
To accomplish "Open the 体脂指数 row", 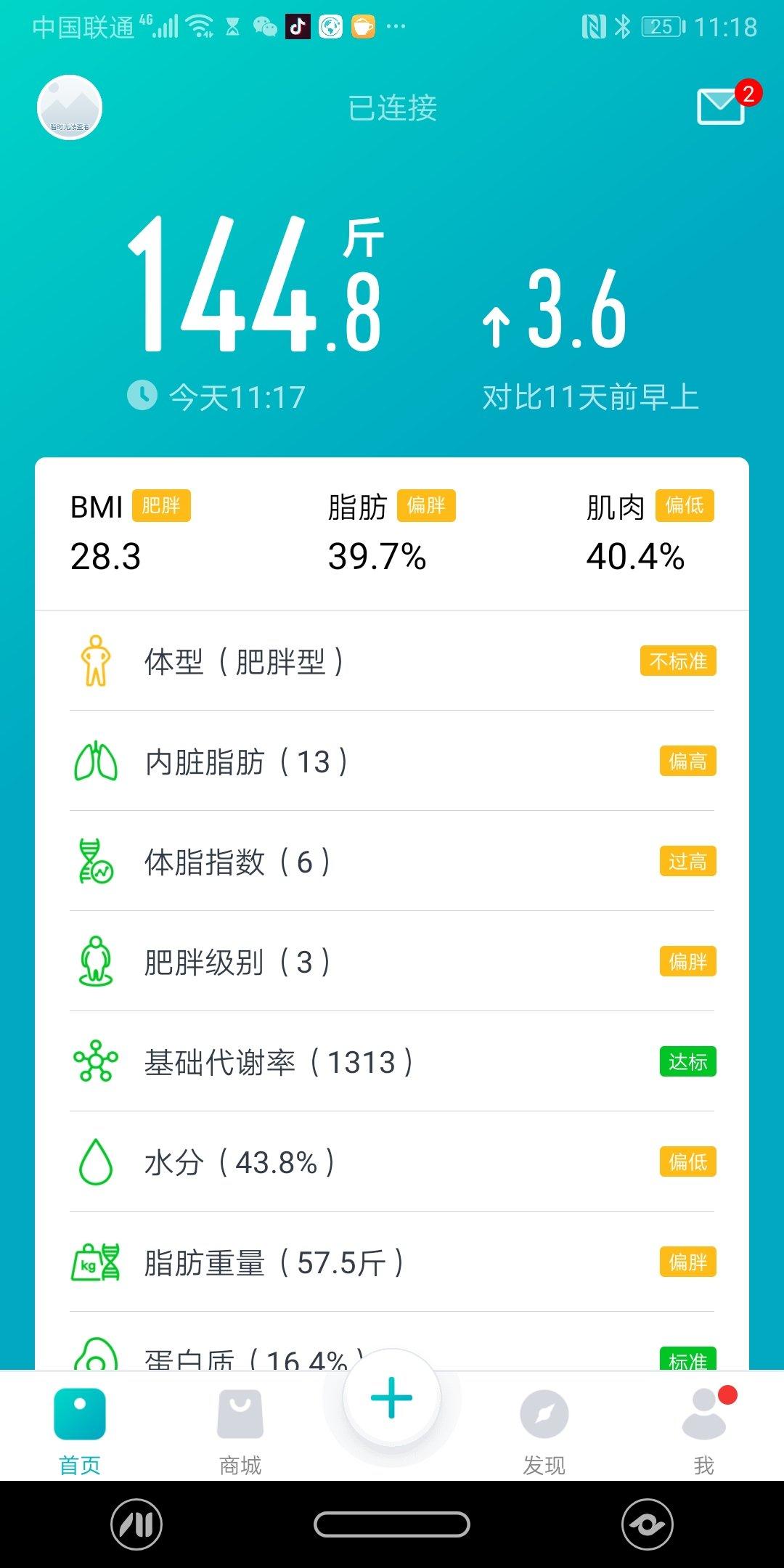I will pos(392,862).
